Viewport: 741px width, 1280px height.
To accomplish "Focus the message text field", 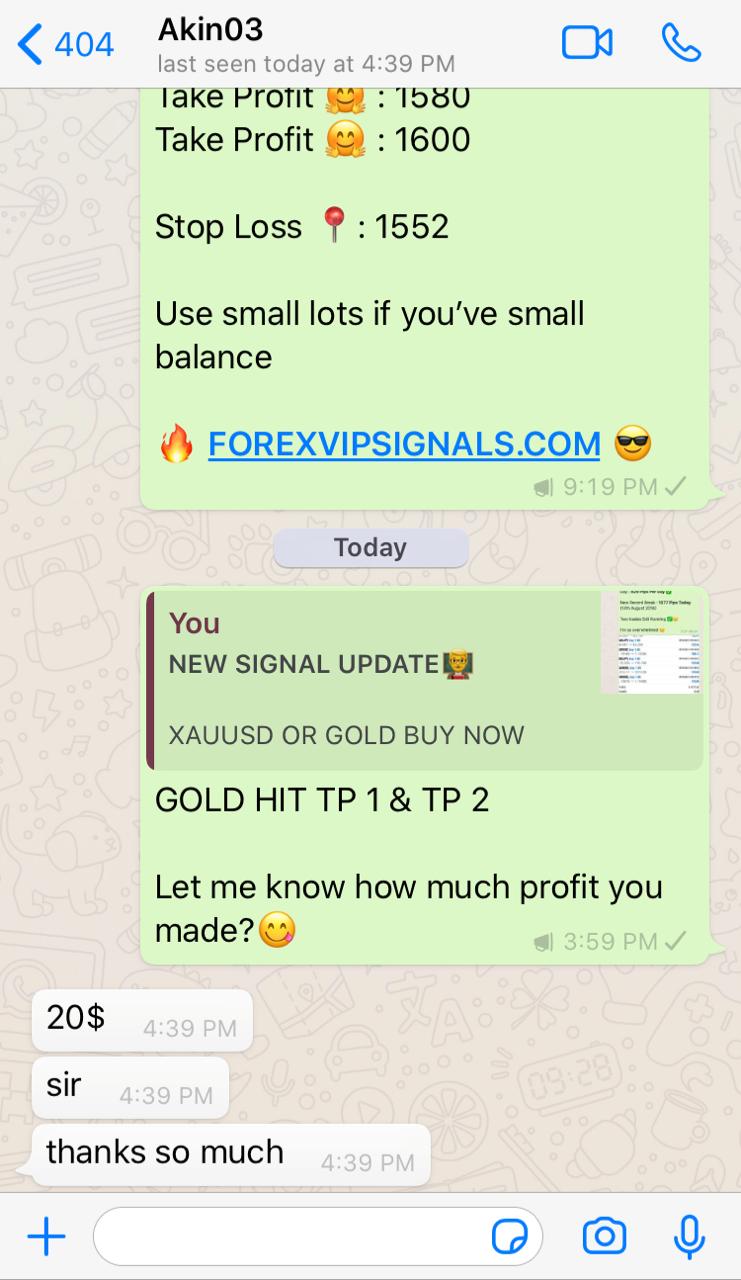I will 290,1237.
